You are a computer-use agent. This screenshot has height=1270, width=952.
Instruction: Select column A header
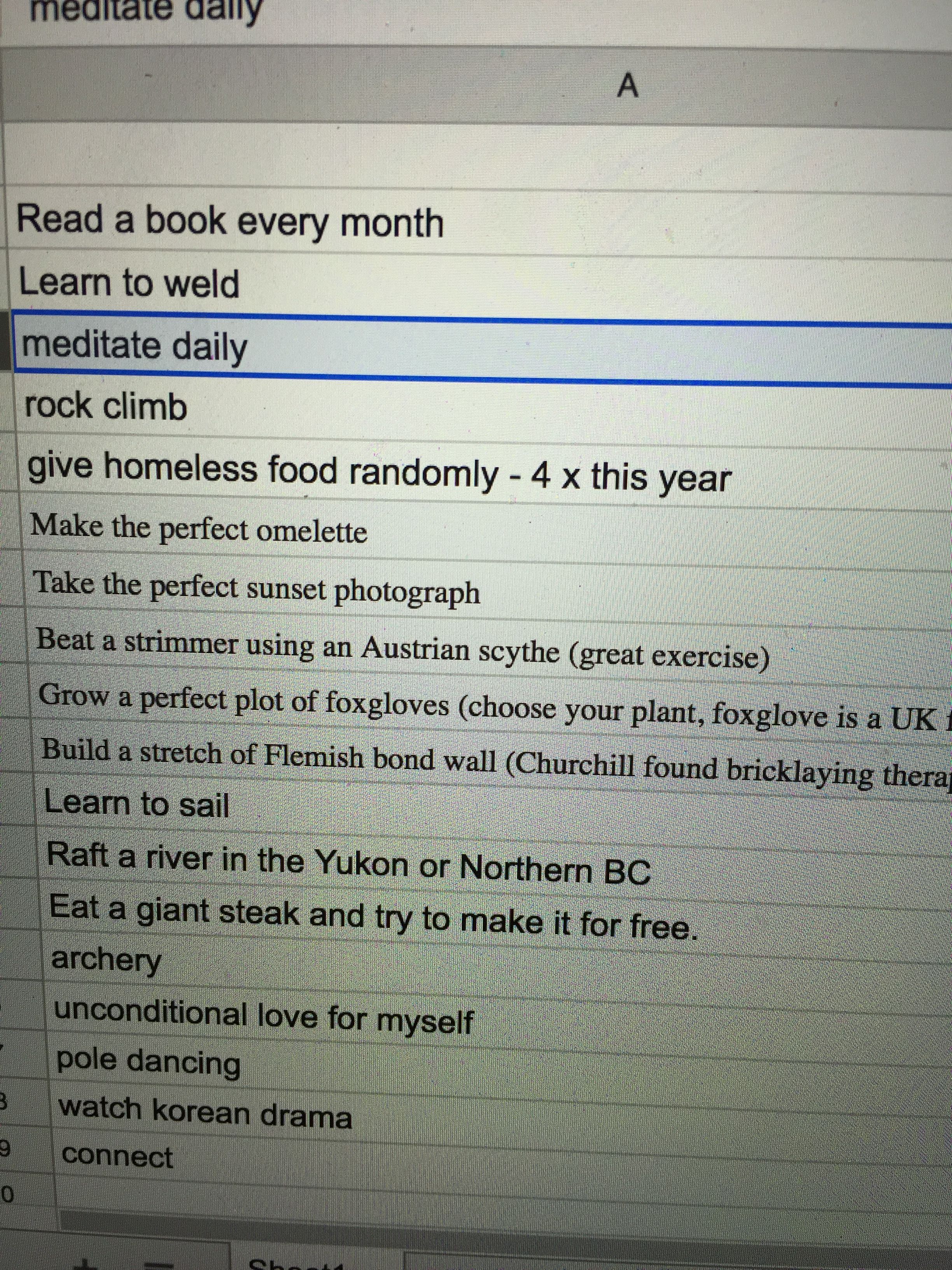(x=628, y=87)
